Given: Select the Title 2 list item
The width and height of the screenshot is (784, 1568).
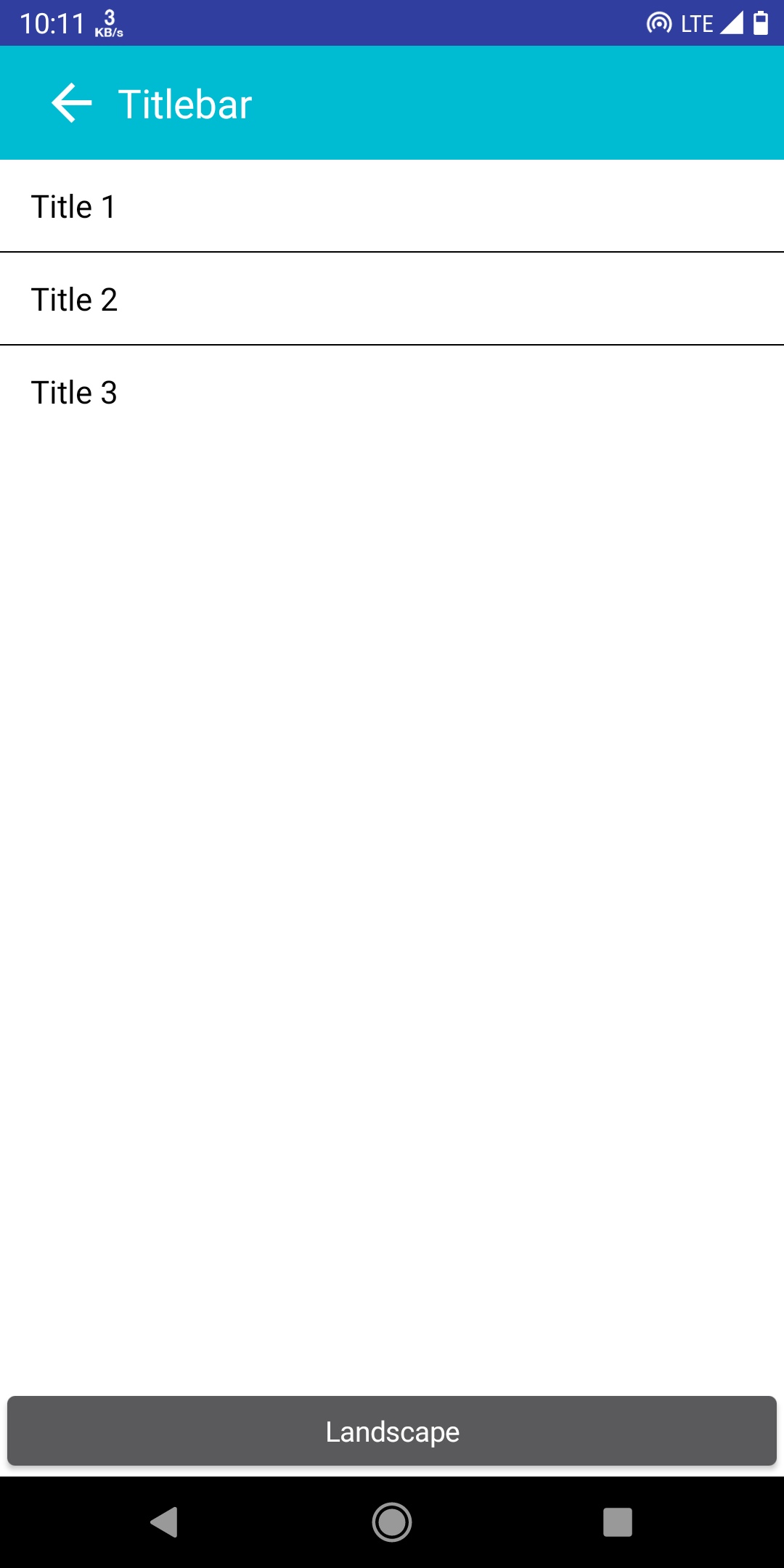Looking at the screenshot, I should 392,299.
